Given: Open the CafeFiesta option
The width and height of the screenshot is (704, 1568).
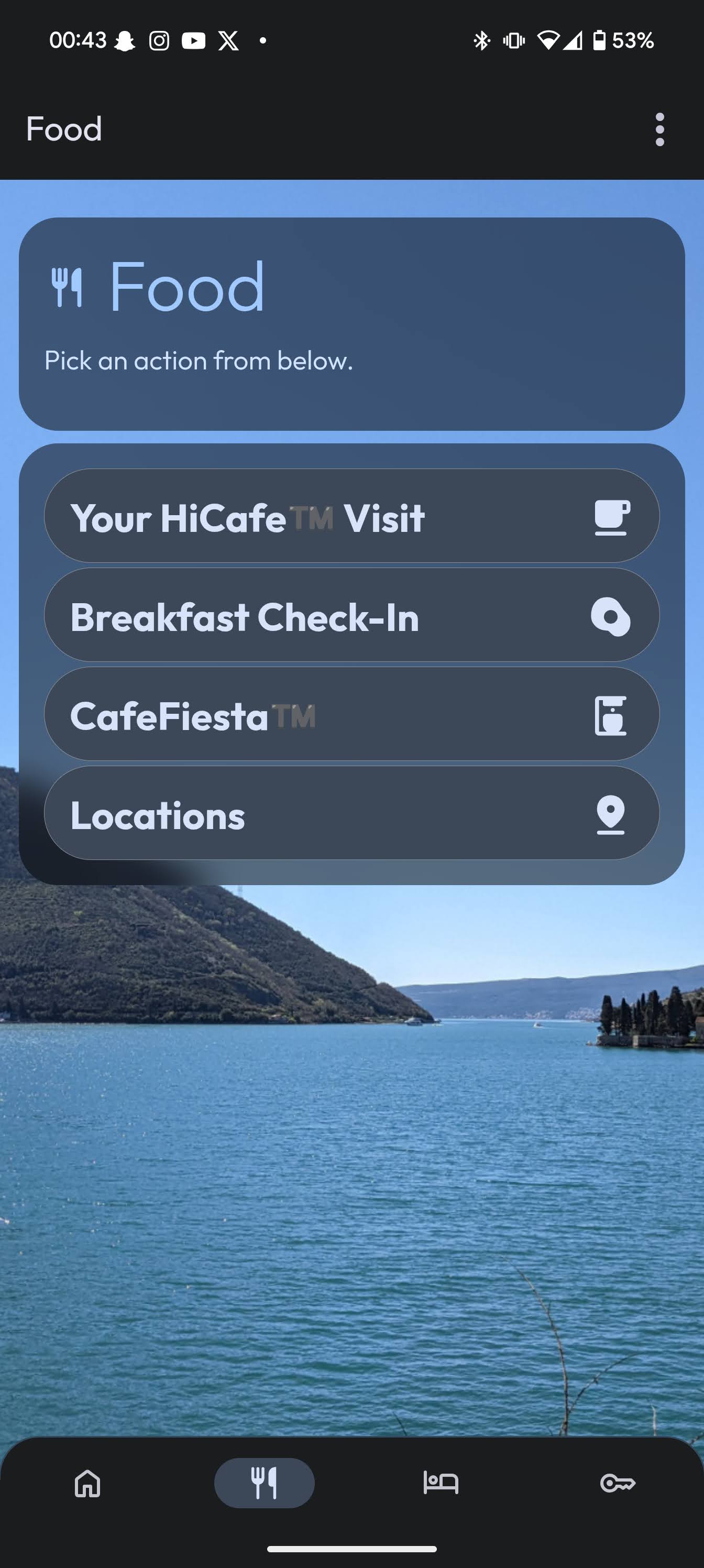Looking at the screenshot, I should [x=351, y=714].
